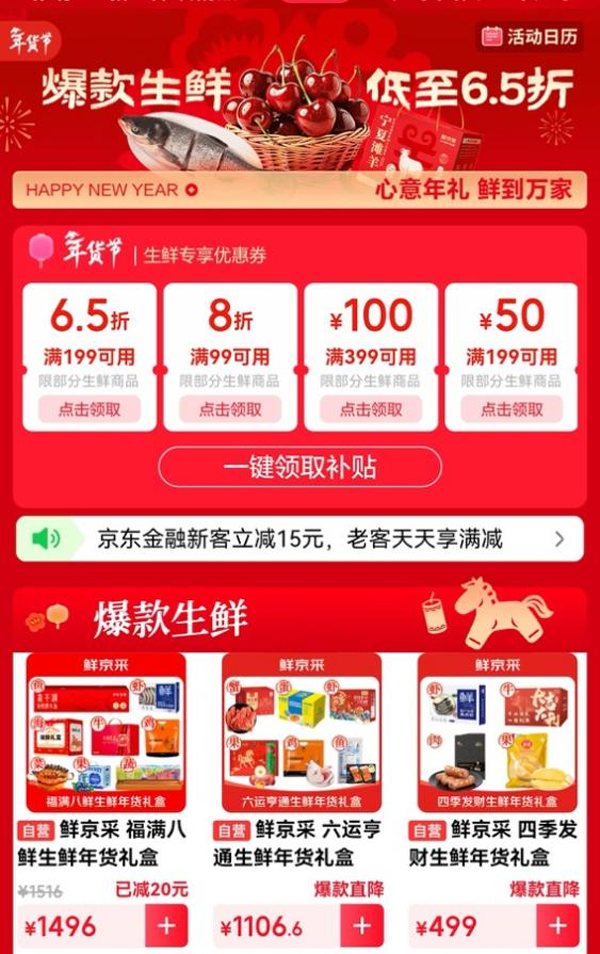The image size is (600, 954).
Task: Claim the 6.5折 coupon
Action: (x=89, y=408)
